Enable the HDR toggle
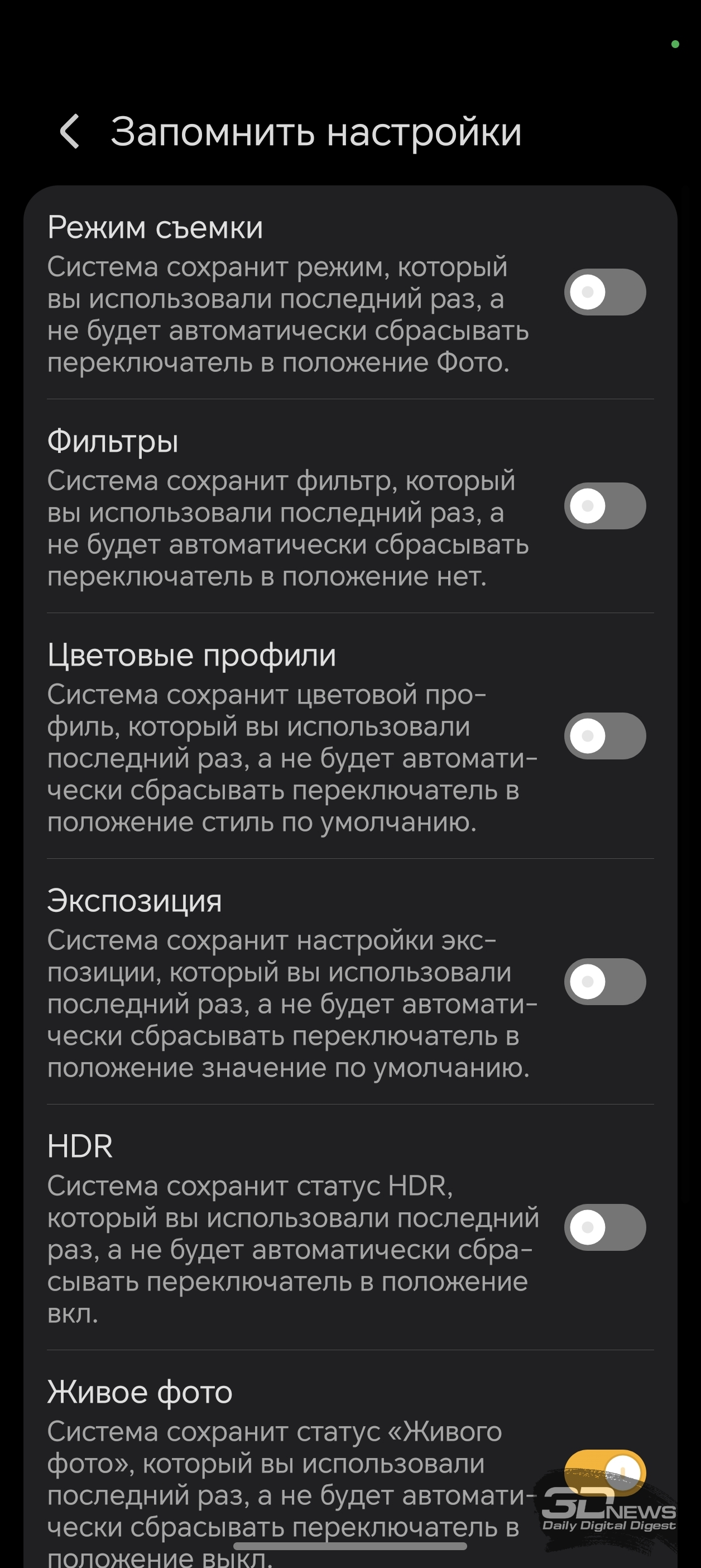Screen dimensions: 701x1568 pyautogui.click(x=604, y=1227)
